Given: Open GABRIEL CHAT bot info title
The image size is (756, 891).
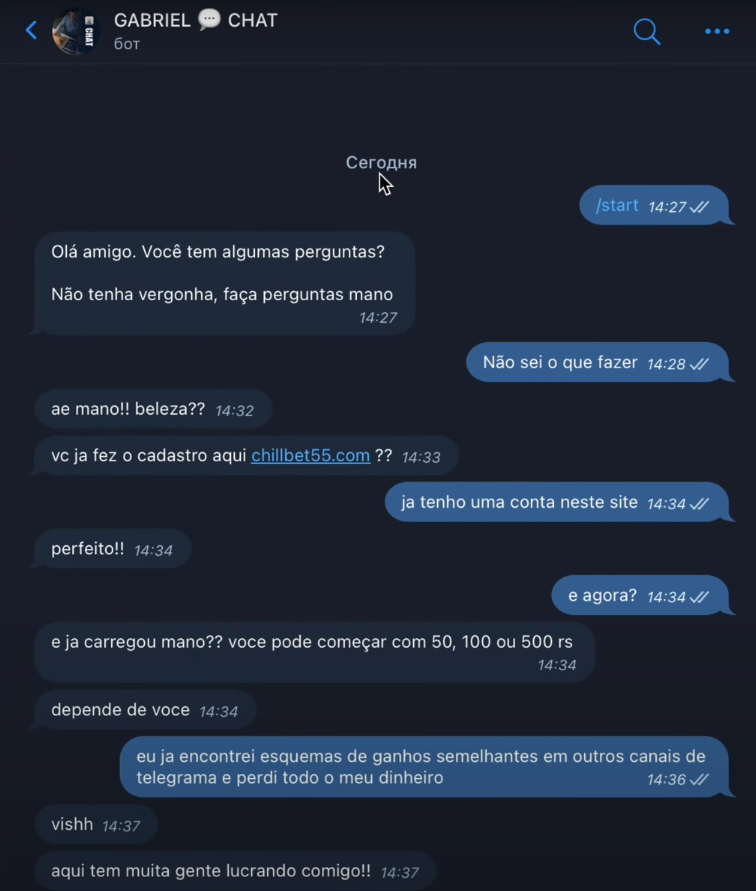Looking at the screenshot, I should point(195,21).
